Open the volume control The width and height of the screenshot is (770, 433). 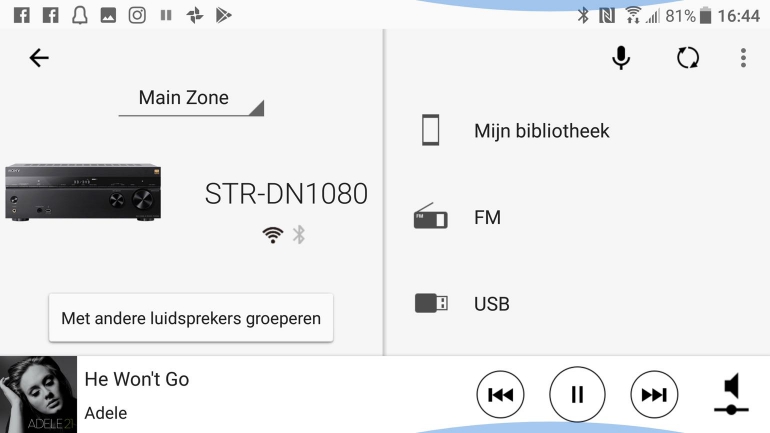[x=731, y=394]
